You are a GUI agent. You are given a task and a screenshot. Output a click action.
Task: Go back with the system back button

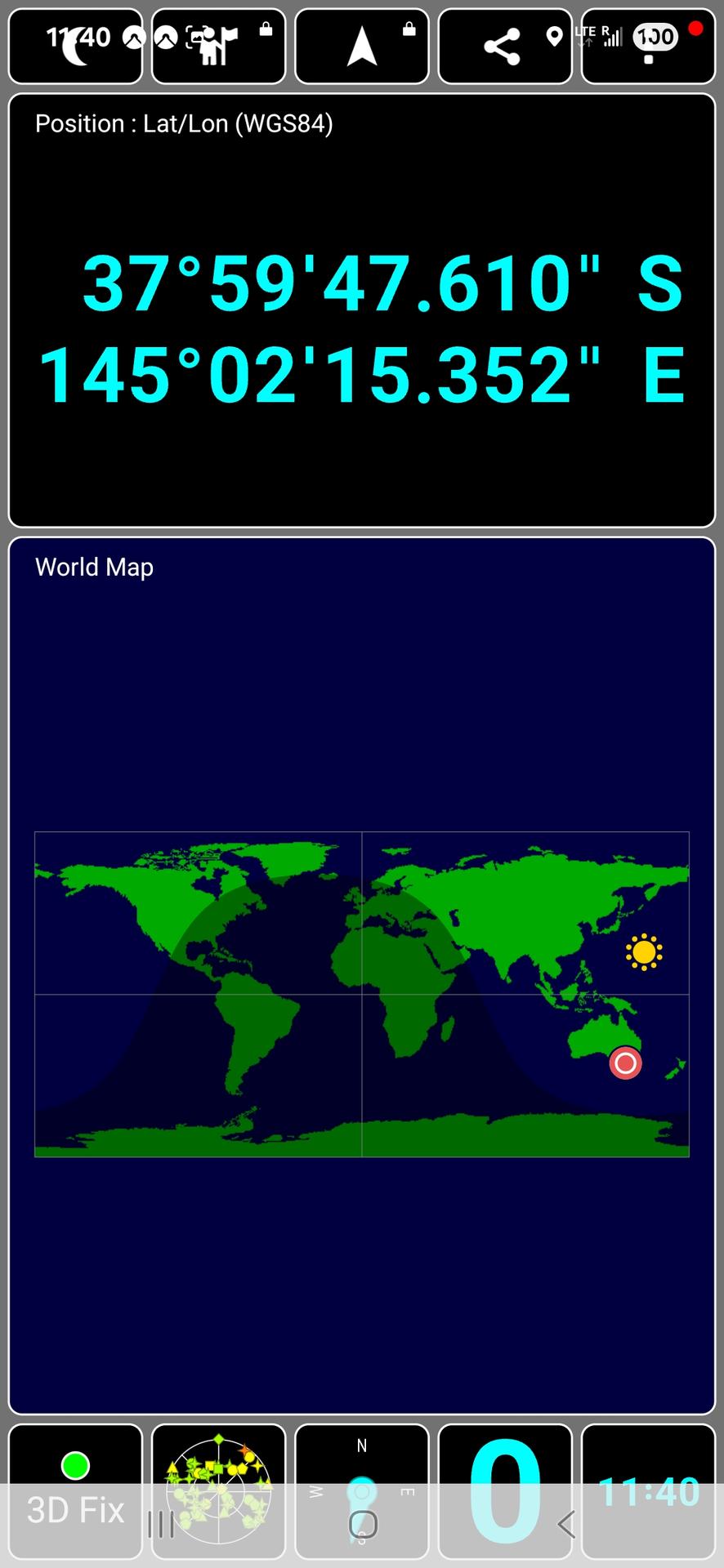click(566, 1524)
